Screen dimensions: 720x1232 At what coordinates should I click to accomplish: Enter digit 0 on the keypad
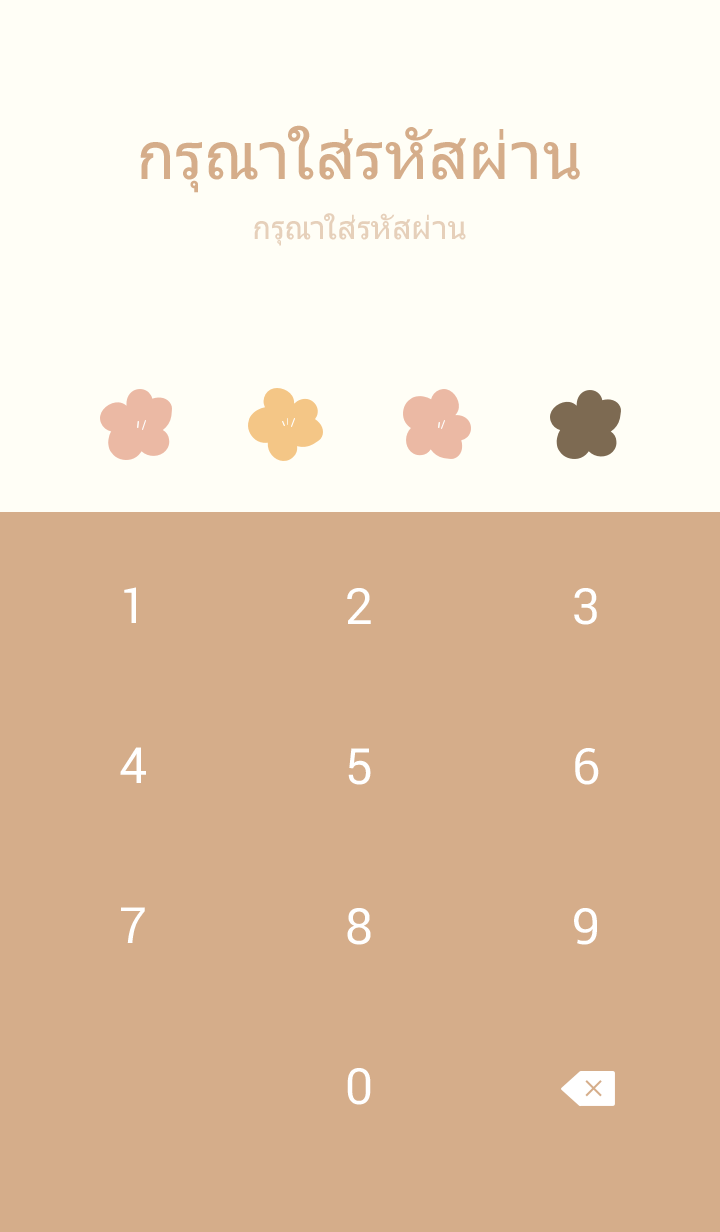click(x=359, y=1087)
